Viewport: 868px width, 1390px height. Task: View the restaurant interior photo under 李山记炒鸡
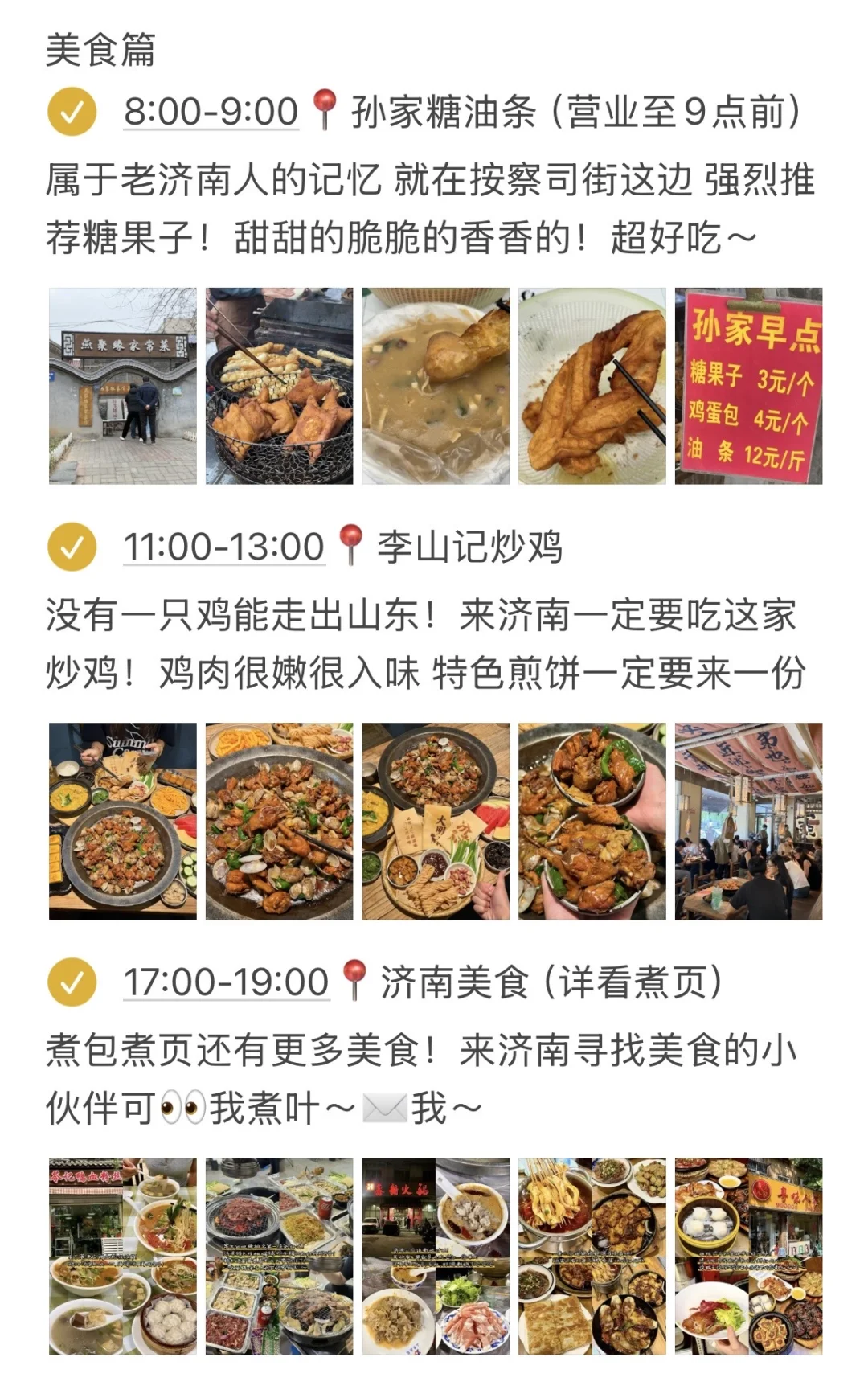tap(748, 821)
